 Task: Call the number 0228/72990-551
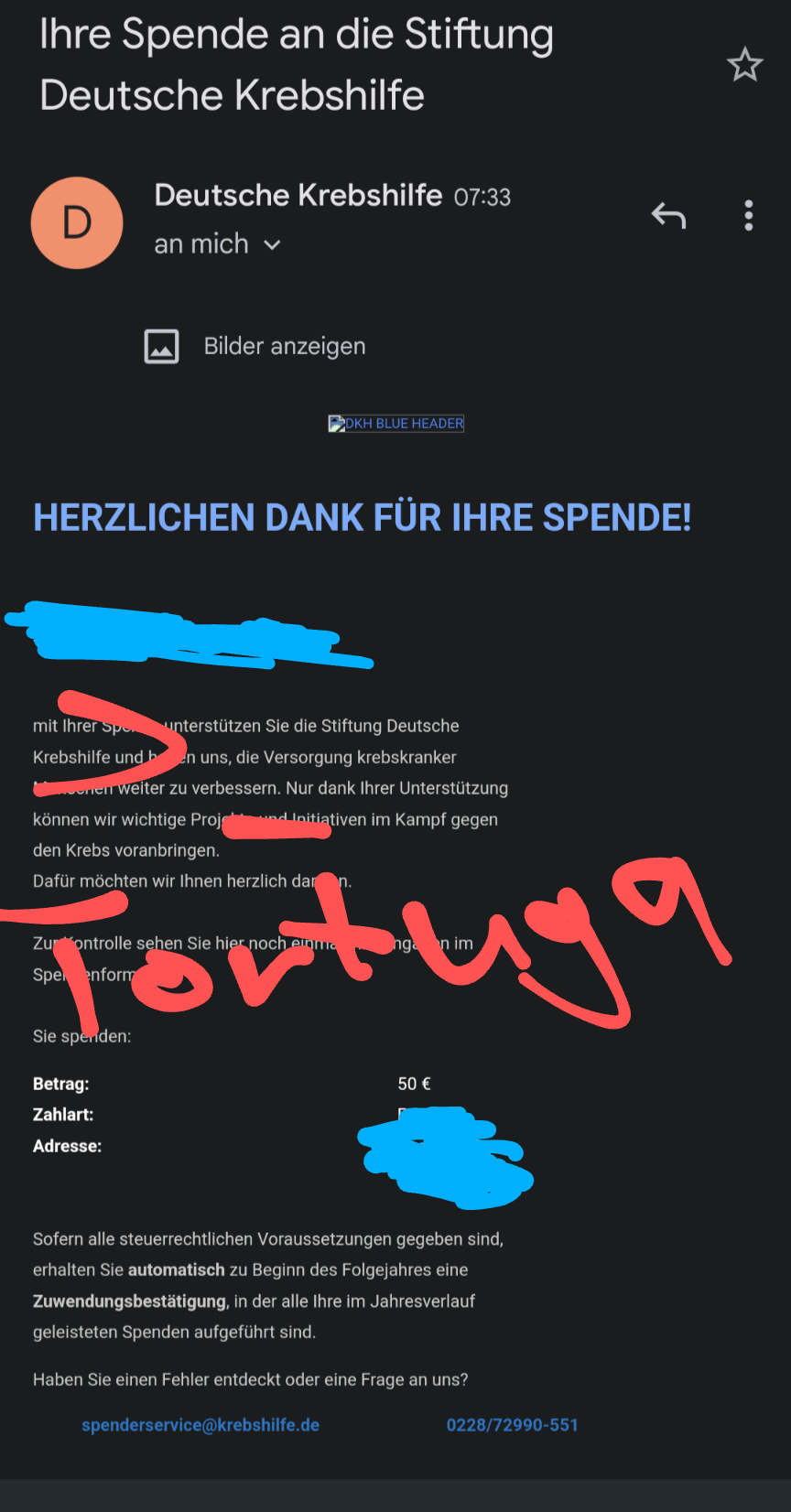[512, 1425]
